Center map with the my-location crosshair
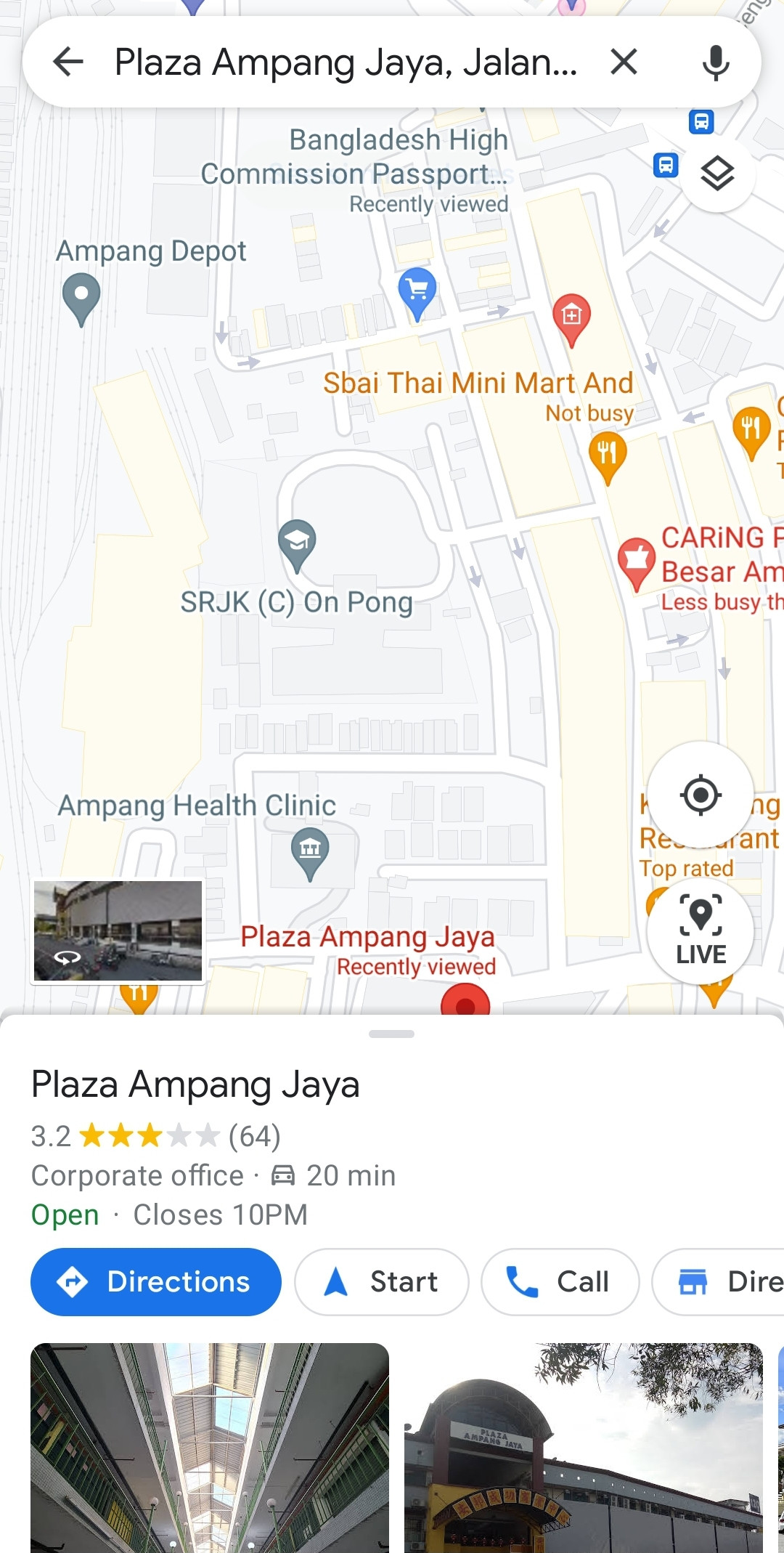The width and height of the screenshot is (784, 1553). 699,796
